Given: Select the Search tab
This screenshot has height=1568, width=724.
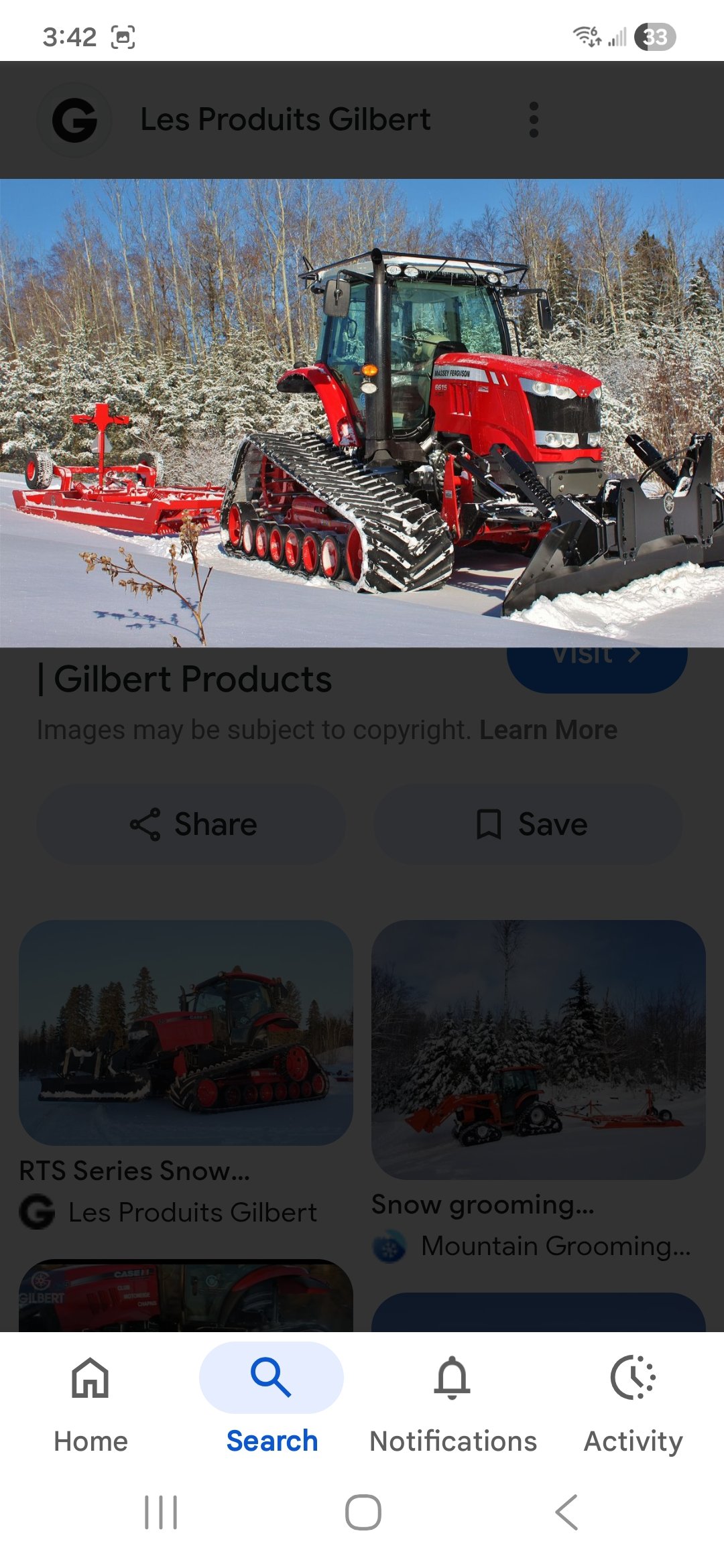Looking at the screenshot, I should (271, 1402).
